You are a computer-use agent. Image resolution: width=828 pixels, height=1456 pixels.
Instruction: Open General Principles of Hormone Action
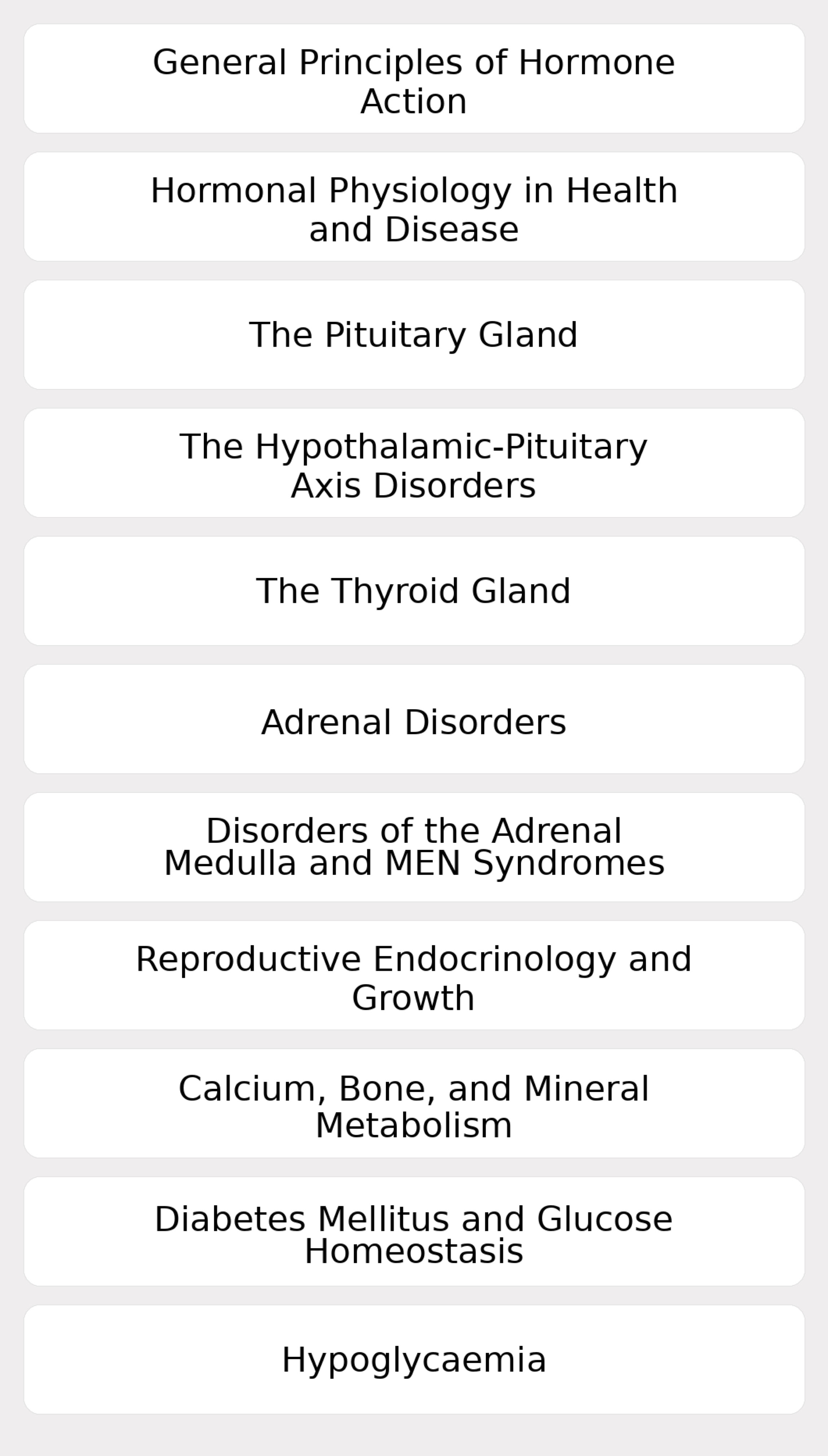[x=414, y=79]
